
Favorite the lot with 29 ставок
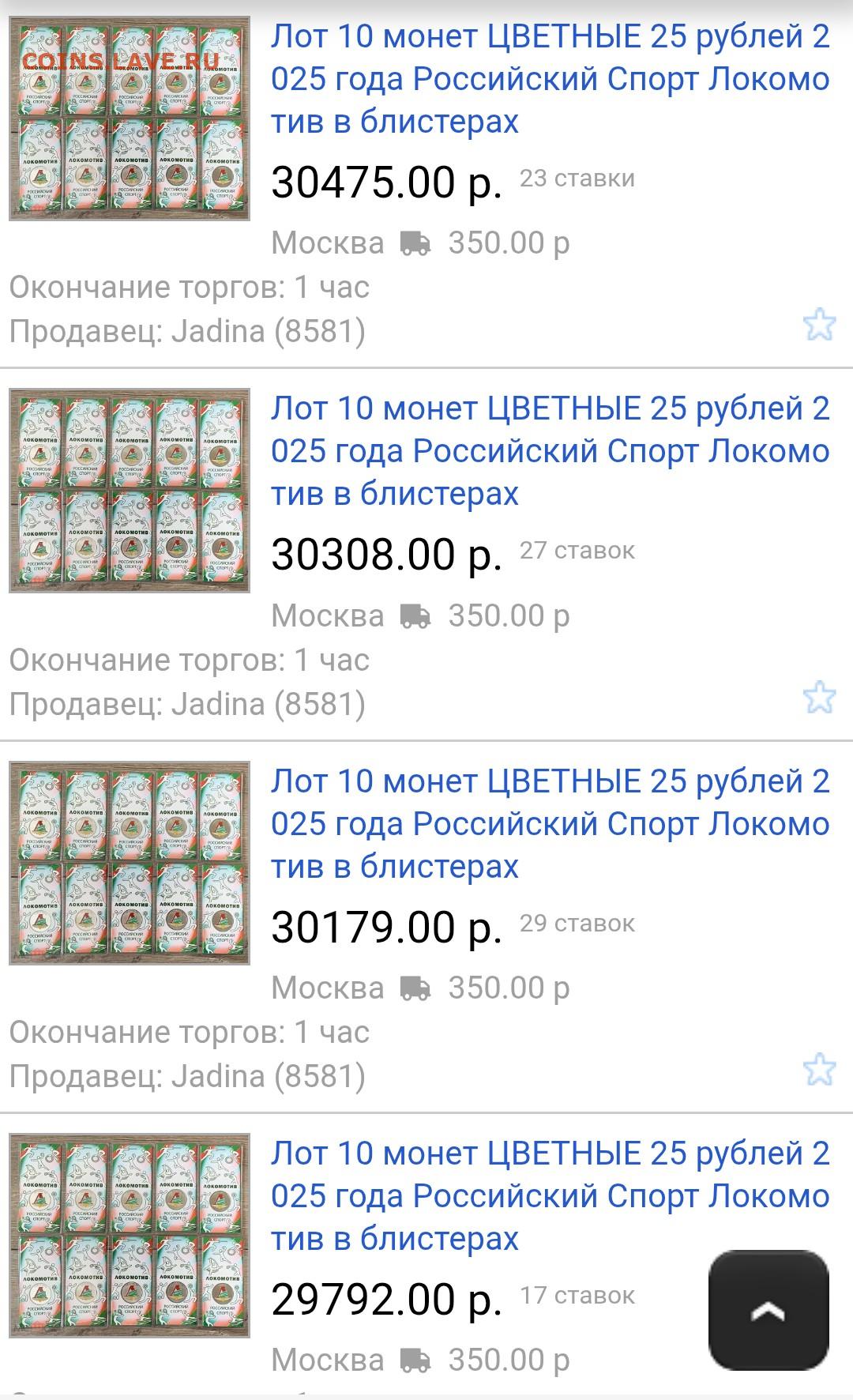pyautogui.click(x=819, y=1069)
